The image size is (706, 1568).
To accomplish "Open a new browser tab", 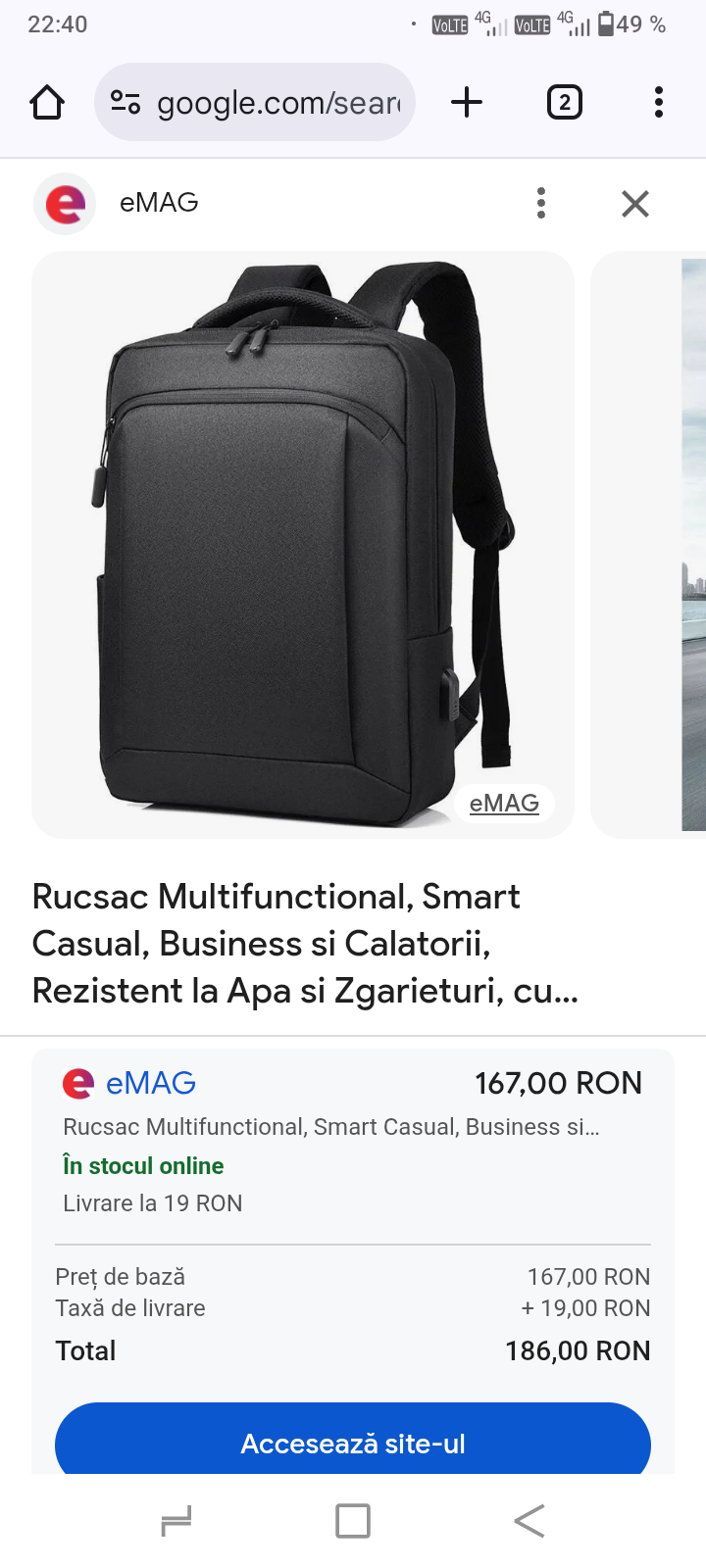I will pyautogui.click(x=467, y=102).
